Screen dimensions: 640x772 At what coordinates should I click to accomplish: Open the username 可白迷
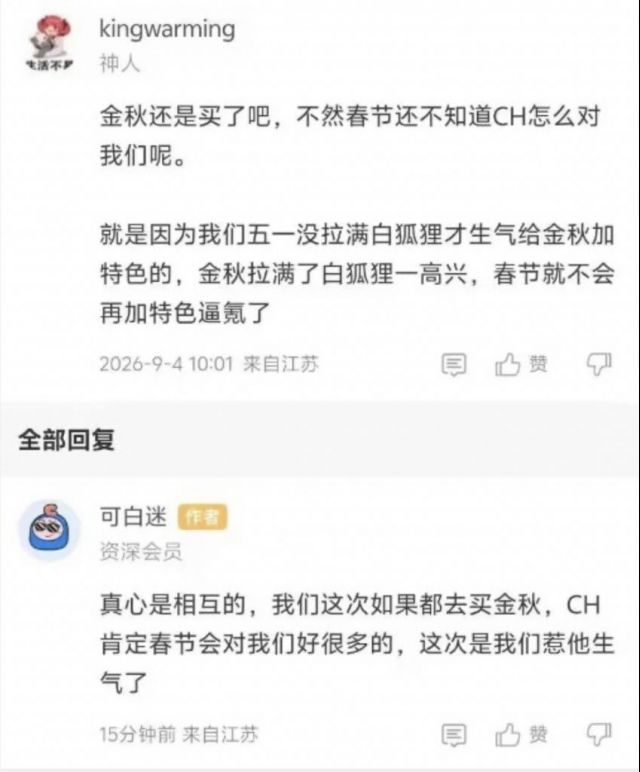pyautogui.click(x=133, y=517)
